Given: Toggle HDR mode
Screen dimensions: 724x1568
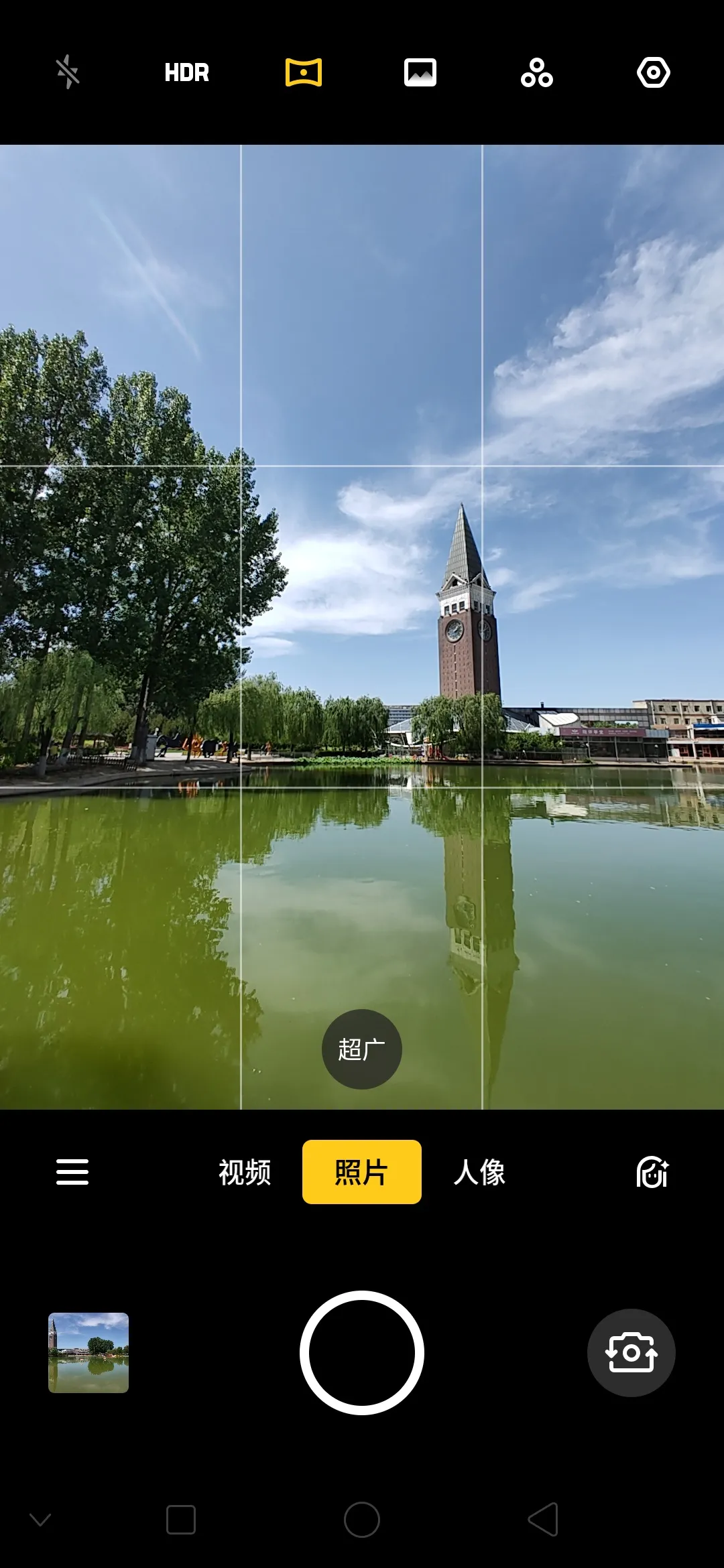Looking at the screenshot, I should coord(187,72).
